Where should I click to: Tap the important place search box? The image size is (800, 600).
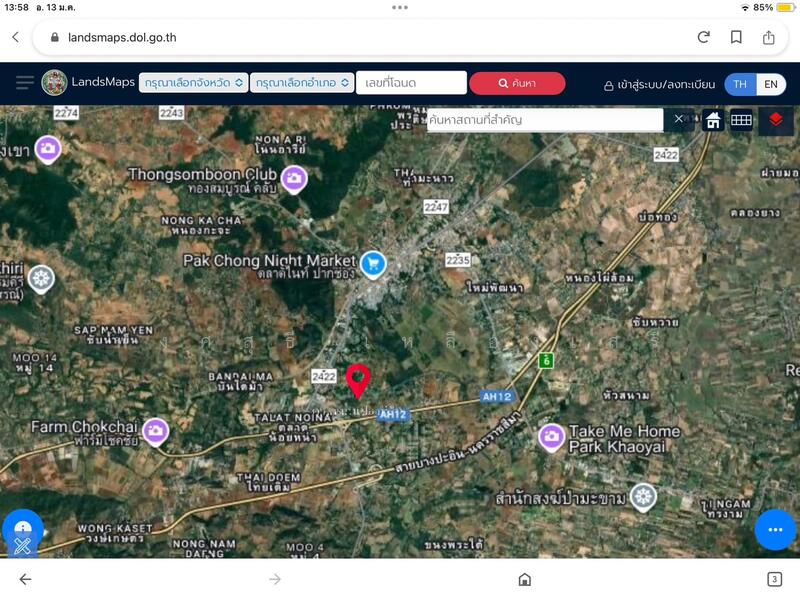[545, 120]
